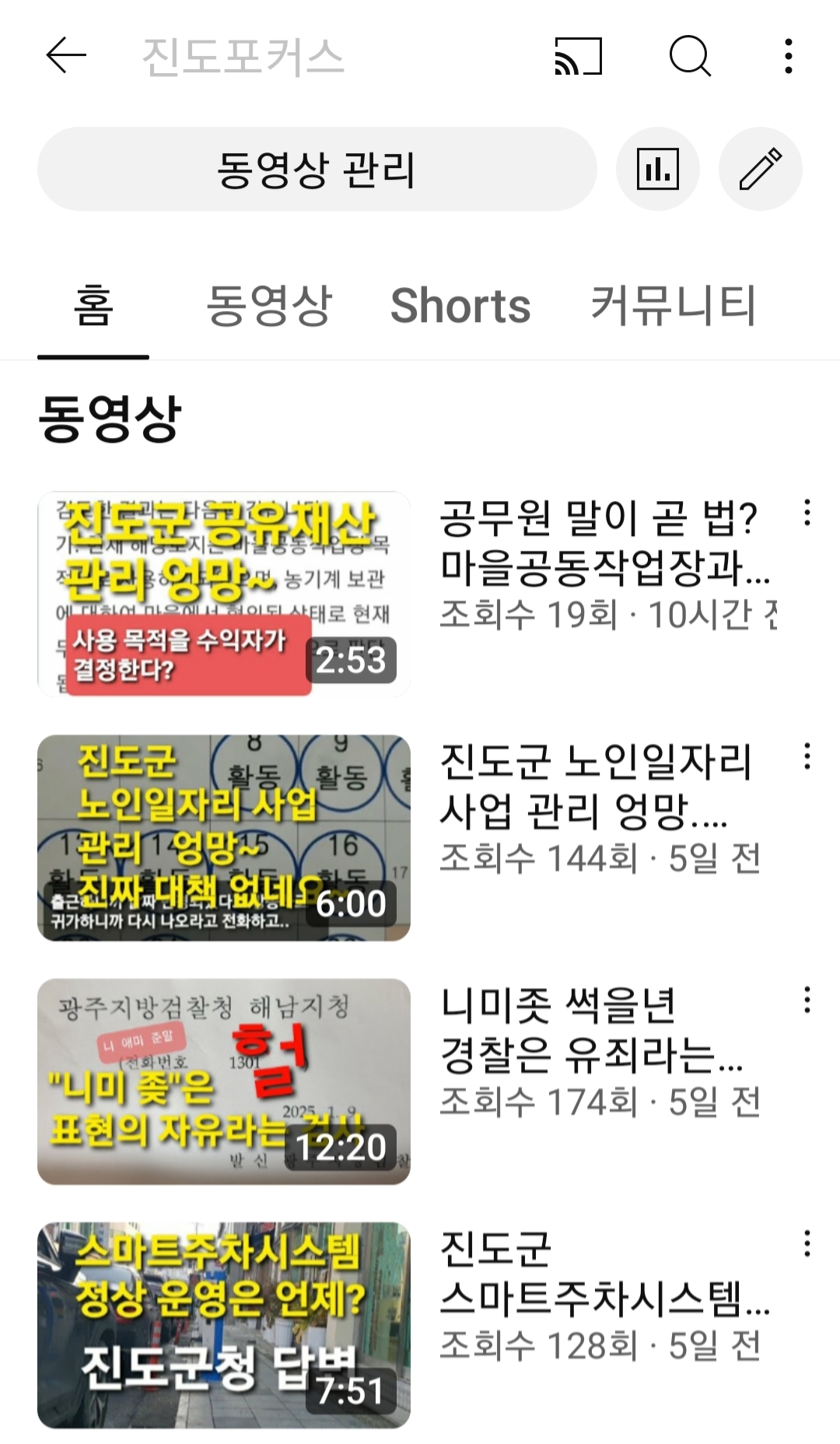Go back using the top arrow
Image resolution: width=840 pixels, height=1444 pixels.
pyautogui.click(x=66, y=56)
